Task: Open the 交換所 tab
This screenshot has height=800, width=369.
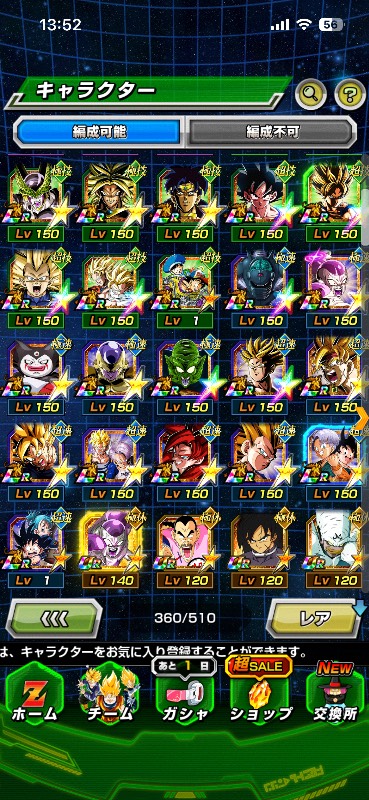Action: tap(335, 695)
